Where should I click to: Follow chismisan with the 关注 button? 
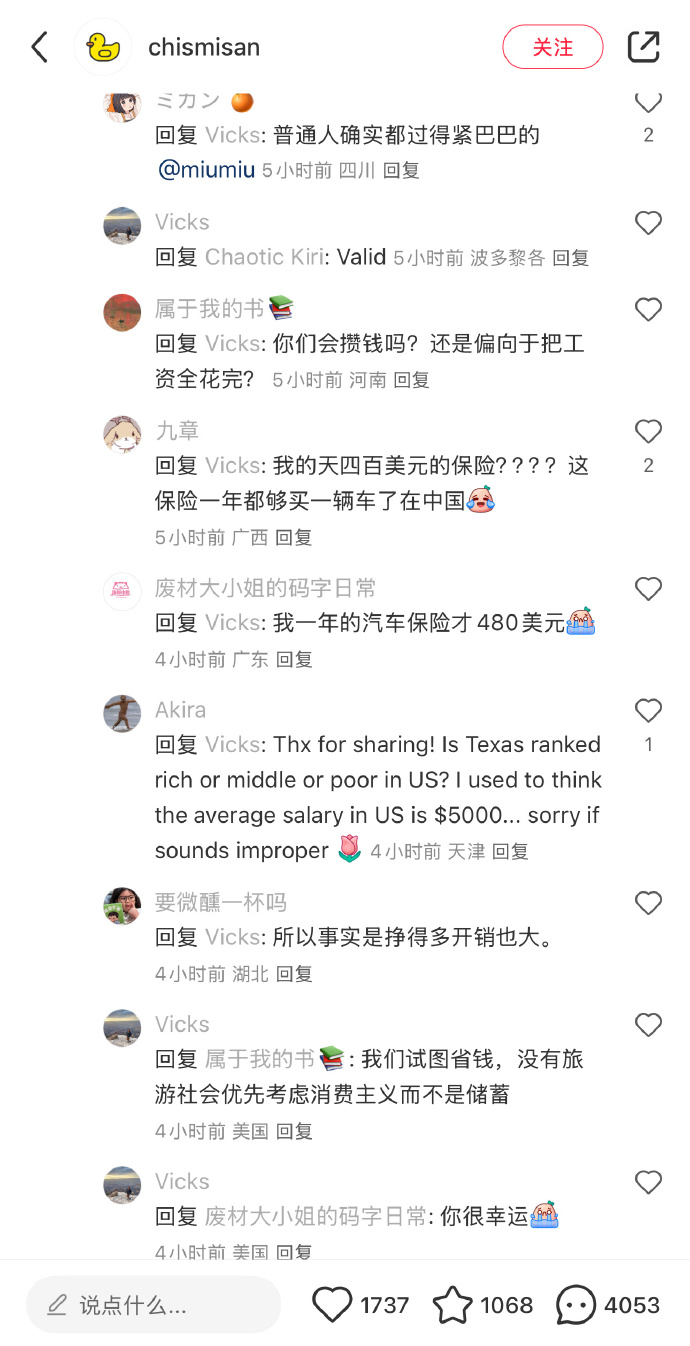pos(553,47)
